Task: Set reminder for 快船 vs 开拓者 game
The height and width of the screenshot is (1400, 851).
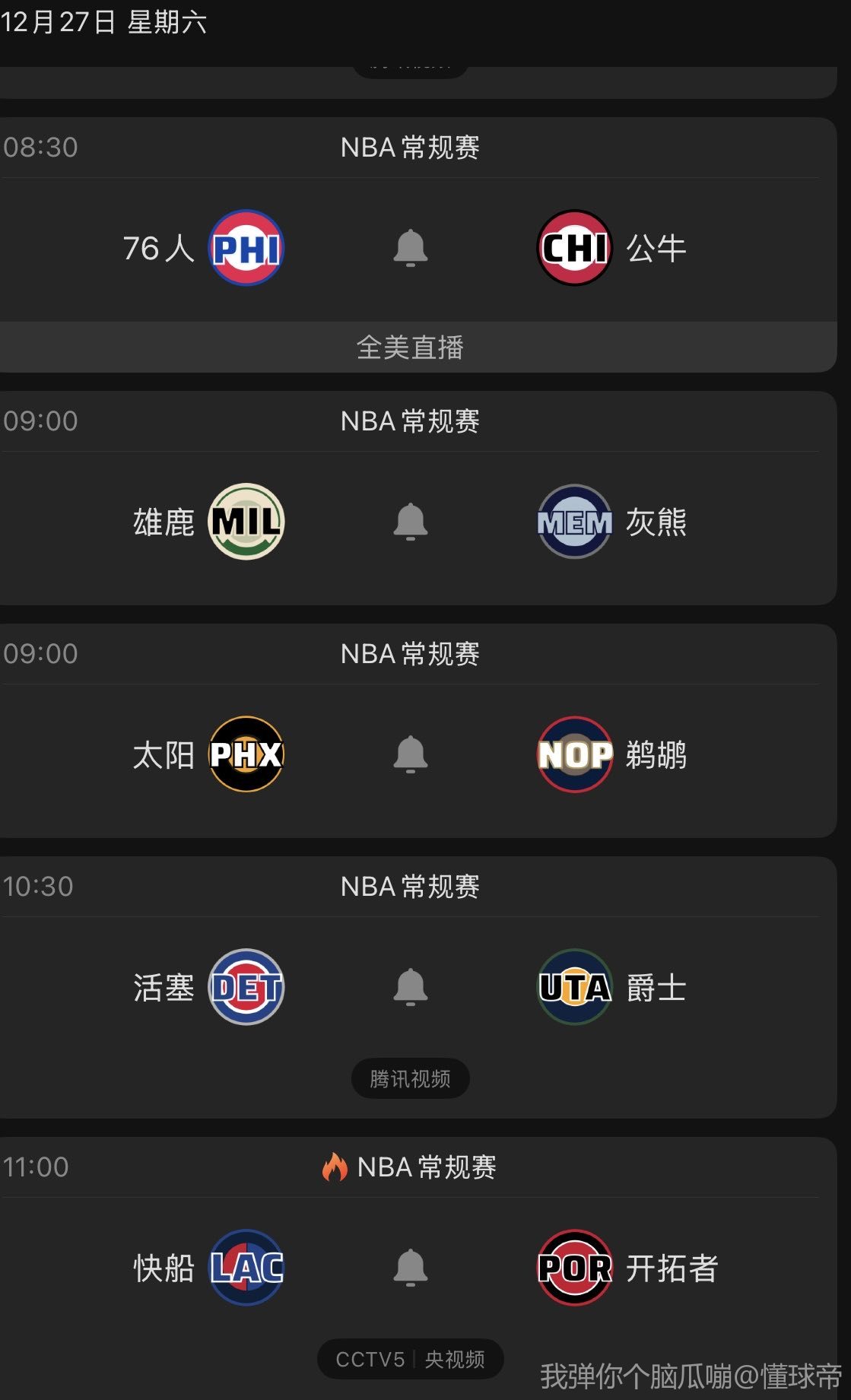Action: 410,1268
